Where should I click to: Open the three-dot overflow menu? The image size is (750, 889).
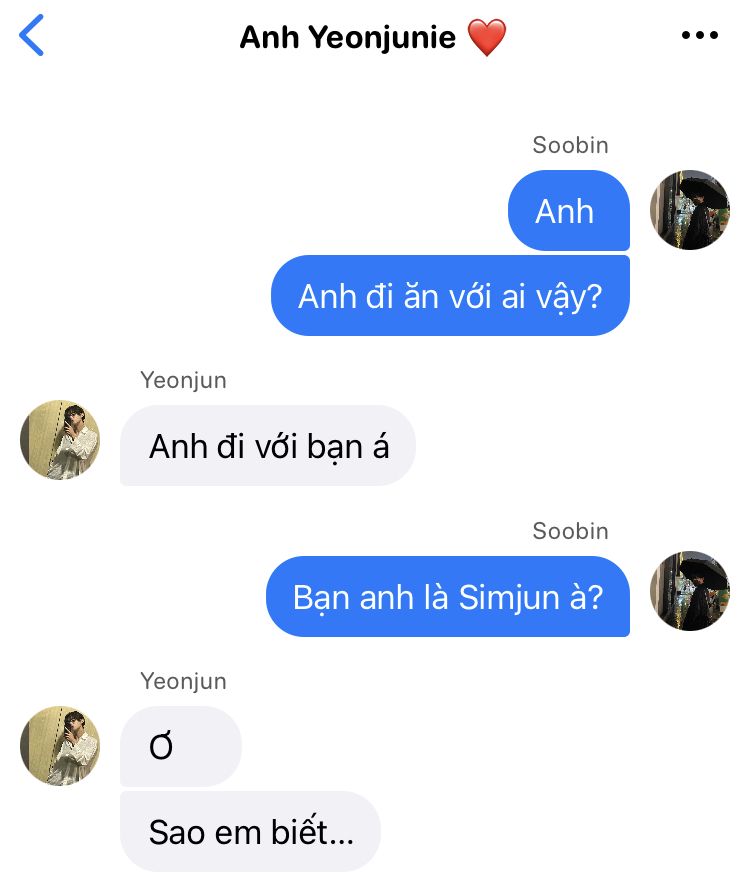coord(699,36)
